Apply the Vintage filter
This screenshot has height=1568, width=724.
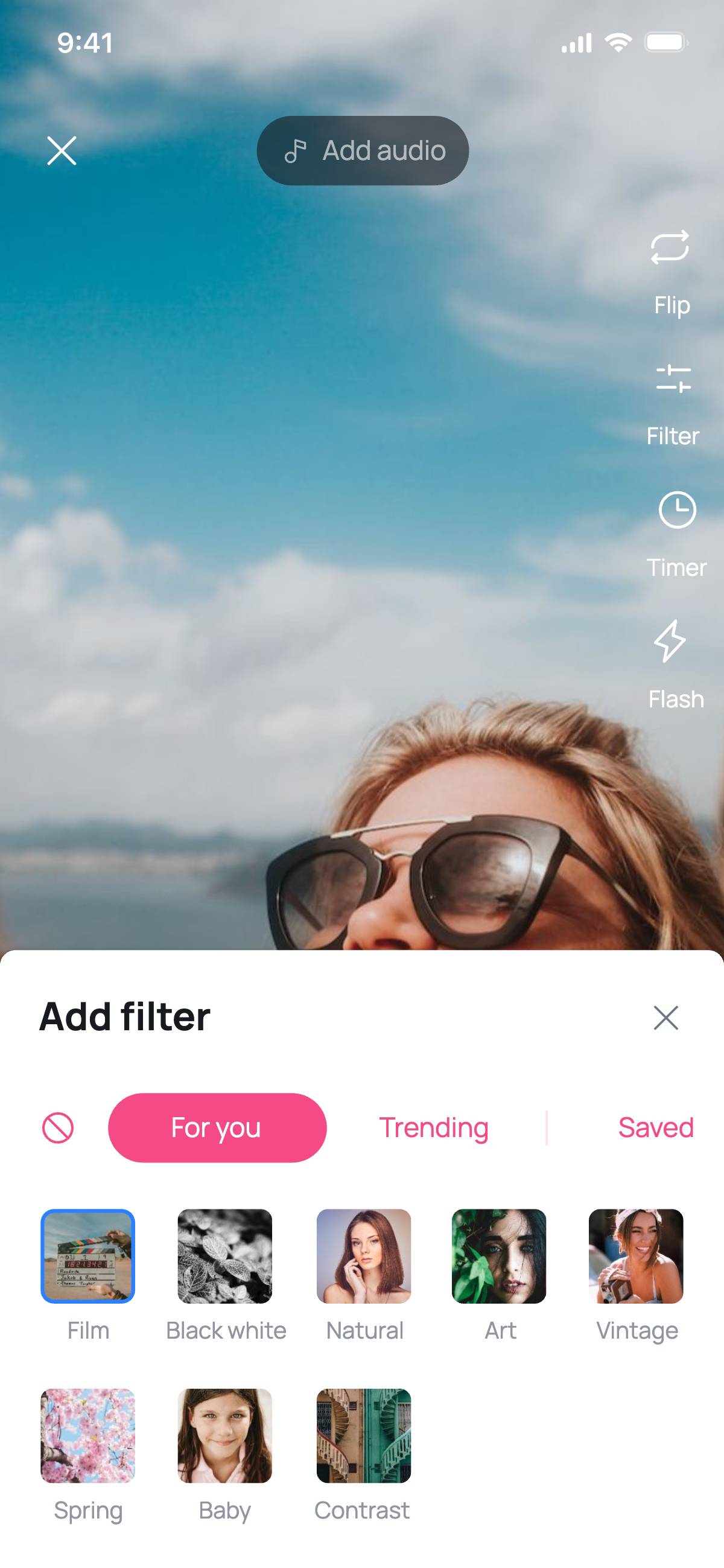click(636, 1257)
